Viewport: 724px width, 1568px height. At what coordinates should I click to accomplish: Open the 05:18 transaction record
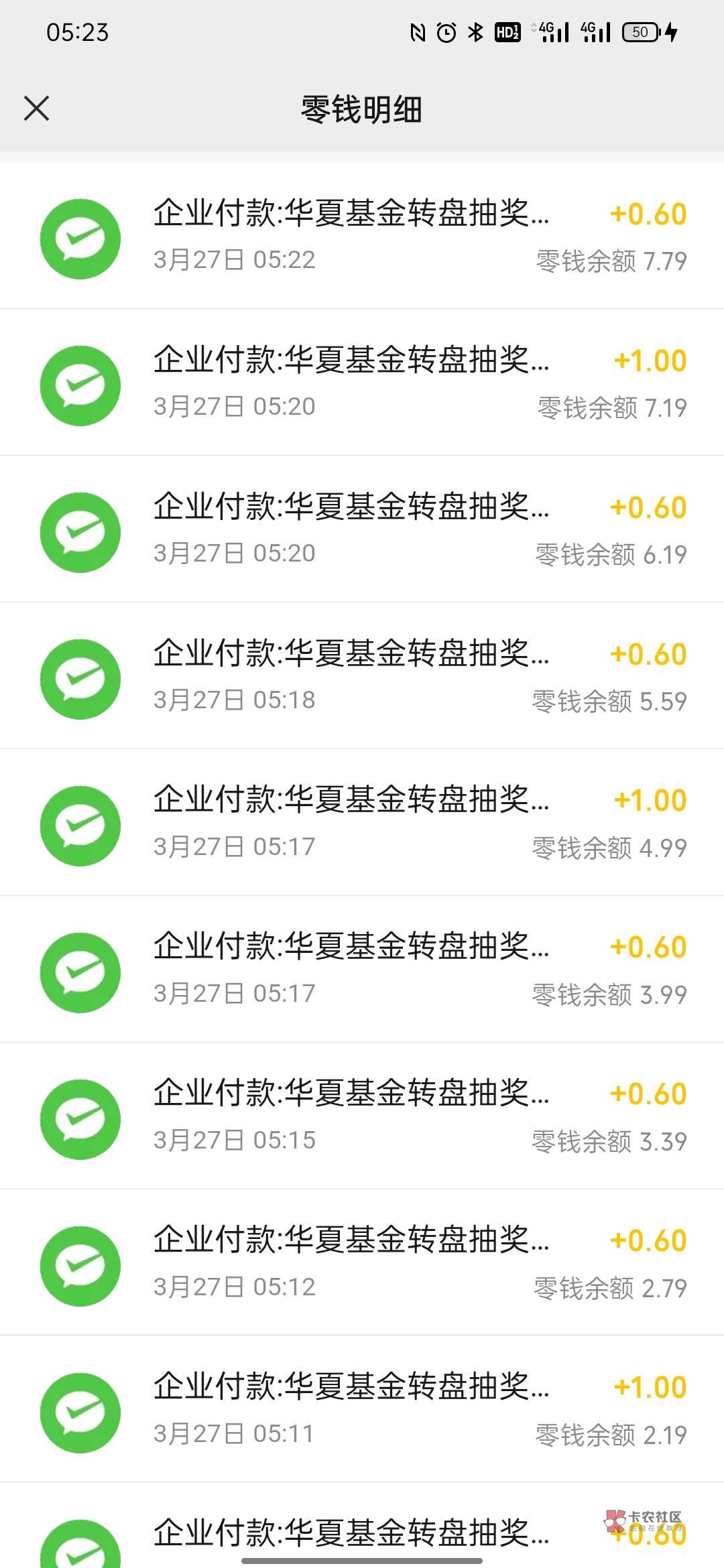[x=362, y=676]
